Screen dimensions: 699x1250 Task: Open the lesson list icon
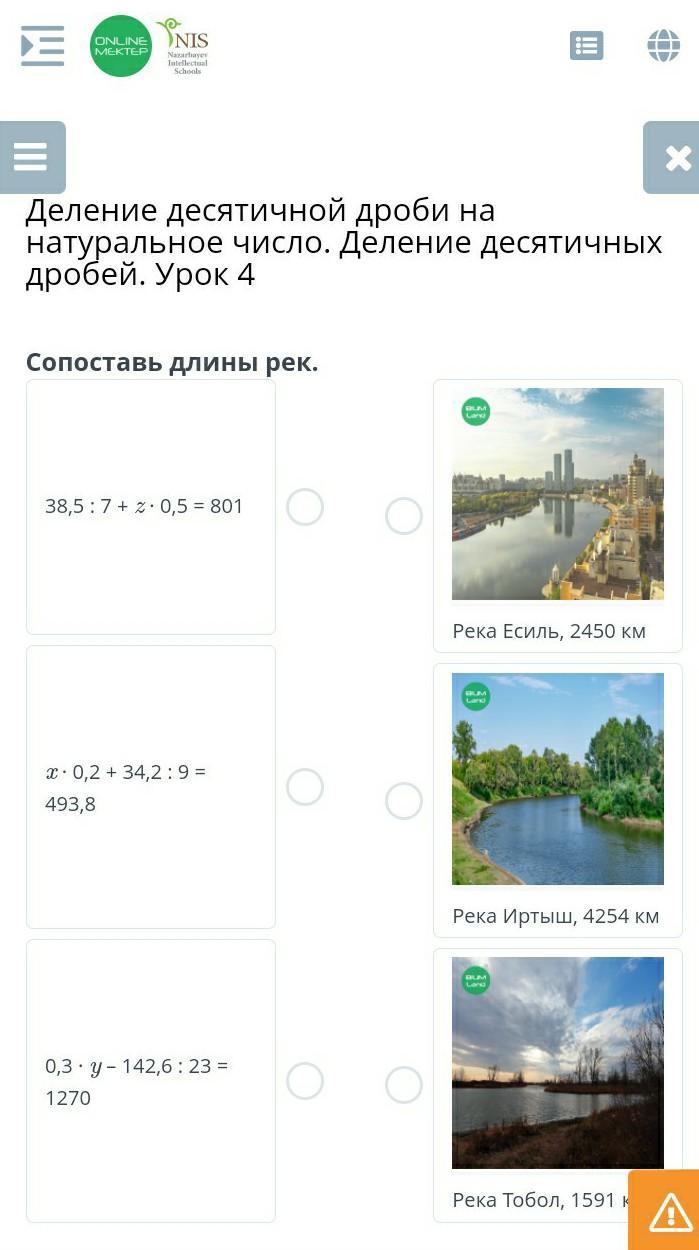pos(586,46)
